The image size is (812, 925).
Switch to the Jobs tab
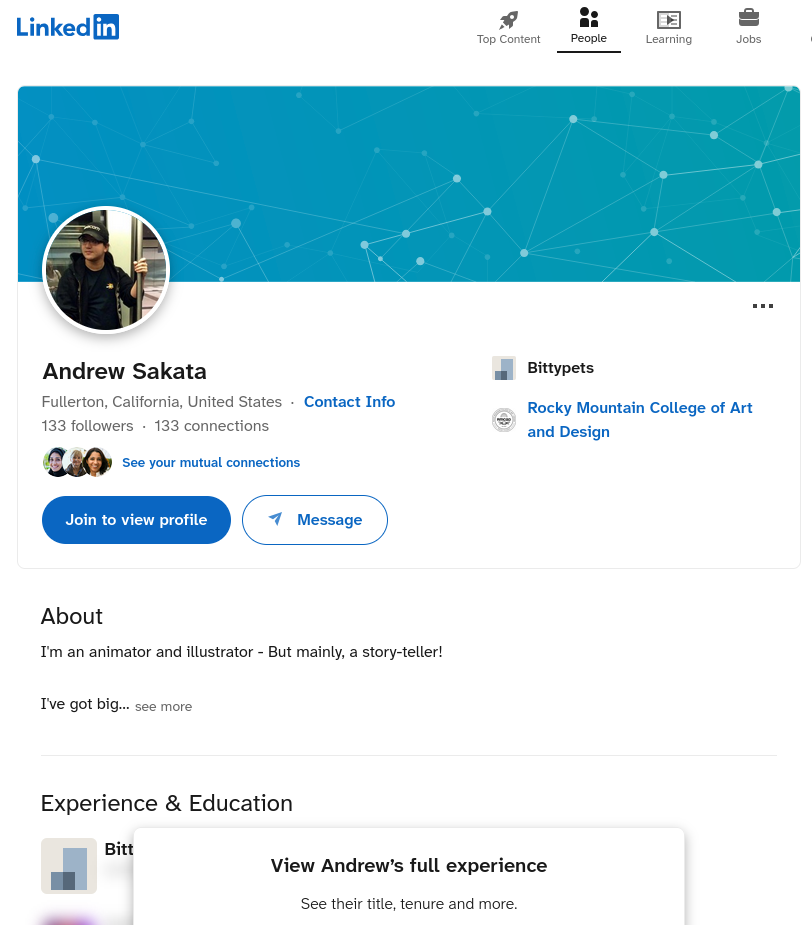pos(748,28)
